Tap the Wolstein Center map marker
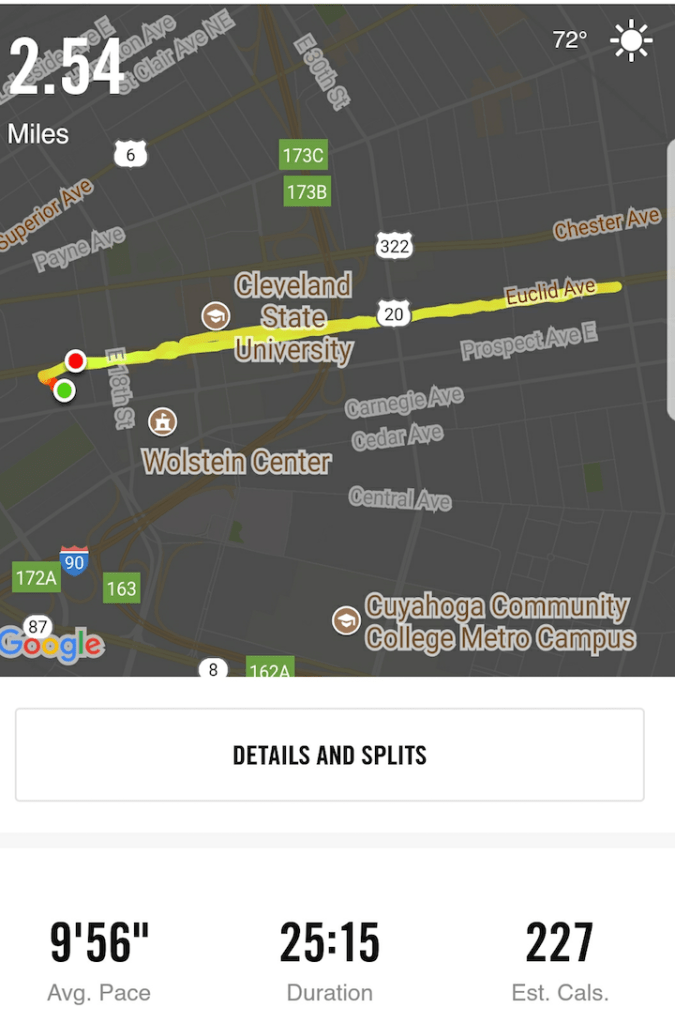 click(162, 422)
